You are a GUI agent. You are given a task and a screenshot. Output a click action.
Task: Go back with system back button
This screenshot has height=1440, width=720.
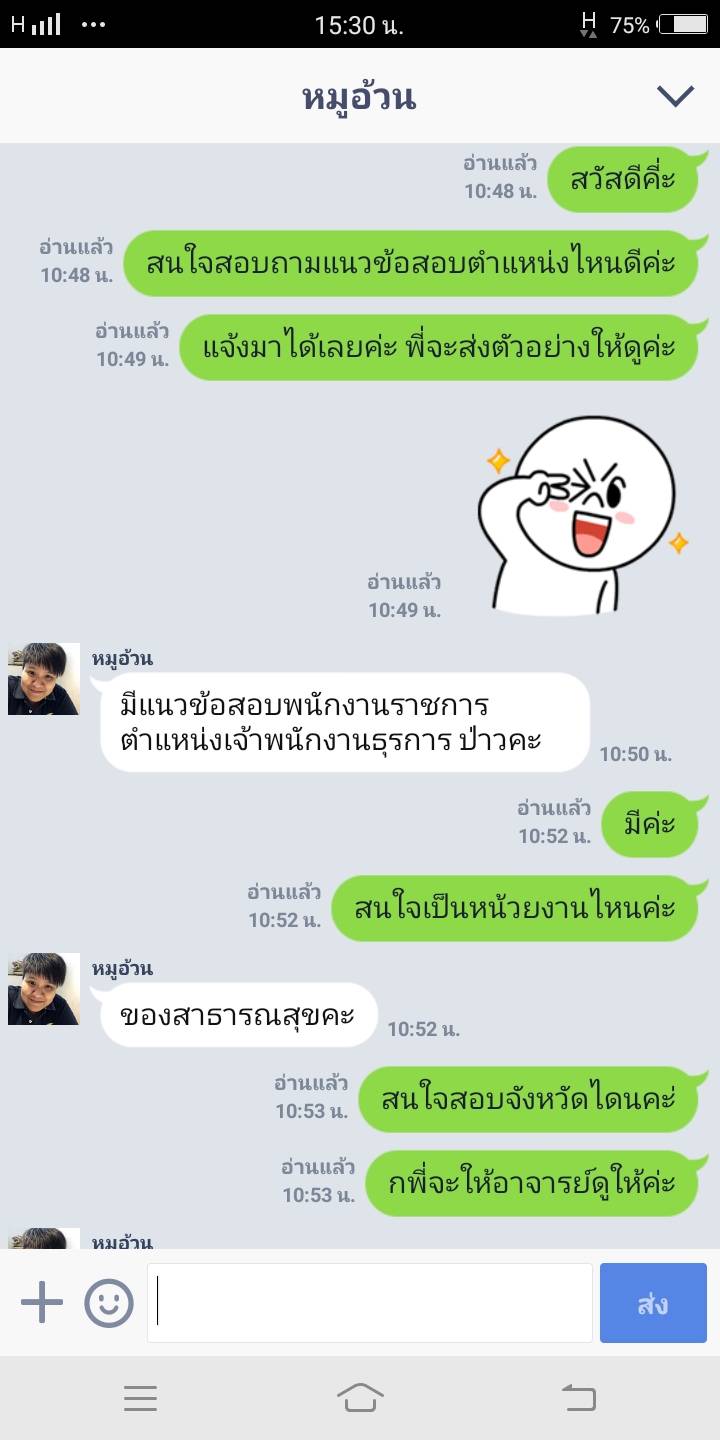click(579, 1397)
